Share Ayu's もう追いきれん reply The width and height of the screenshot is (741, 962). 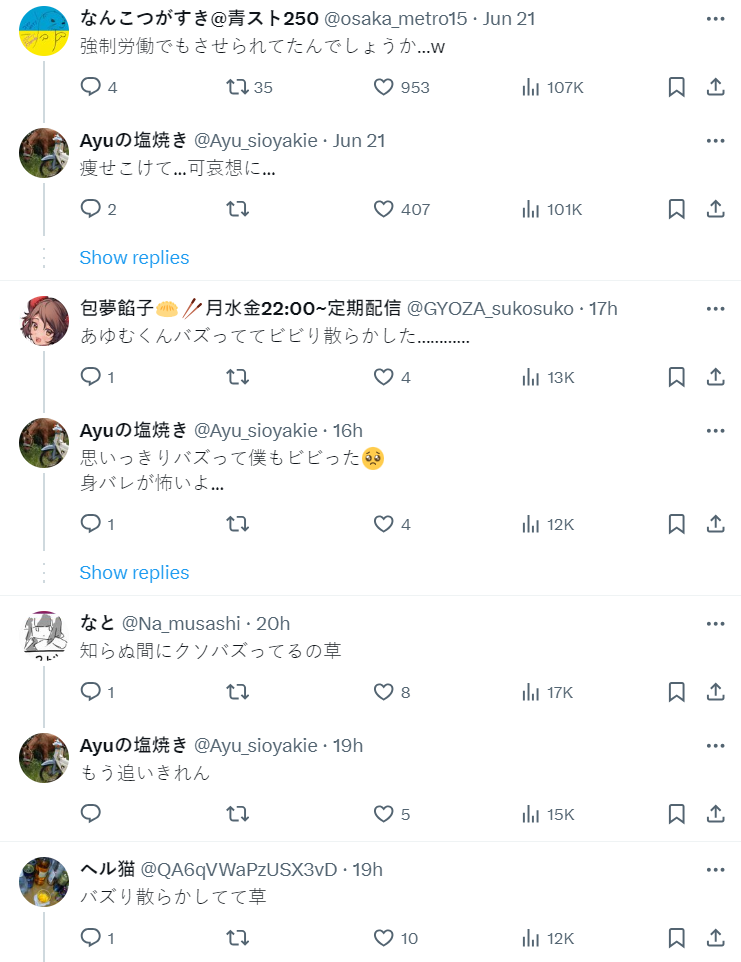(715, 814)
